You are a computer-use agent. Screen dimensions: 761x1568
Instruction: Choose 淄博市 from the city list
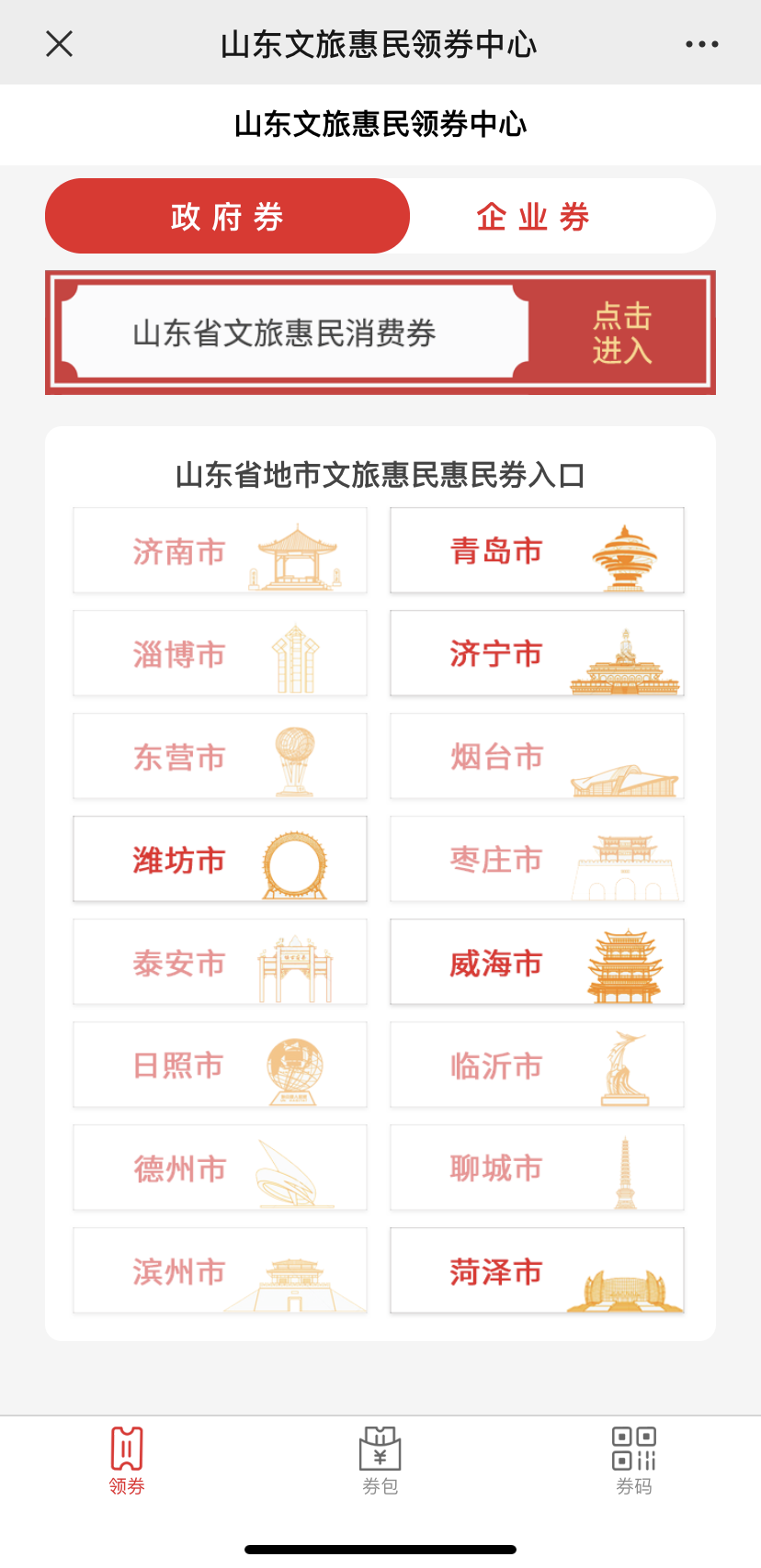tap(221, 654)
